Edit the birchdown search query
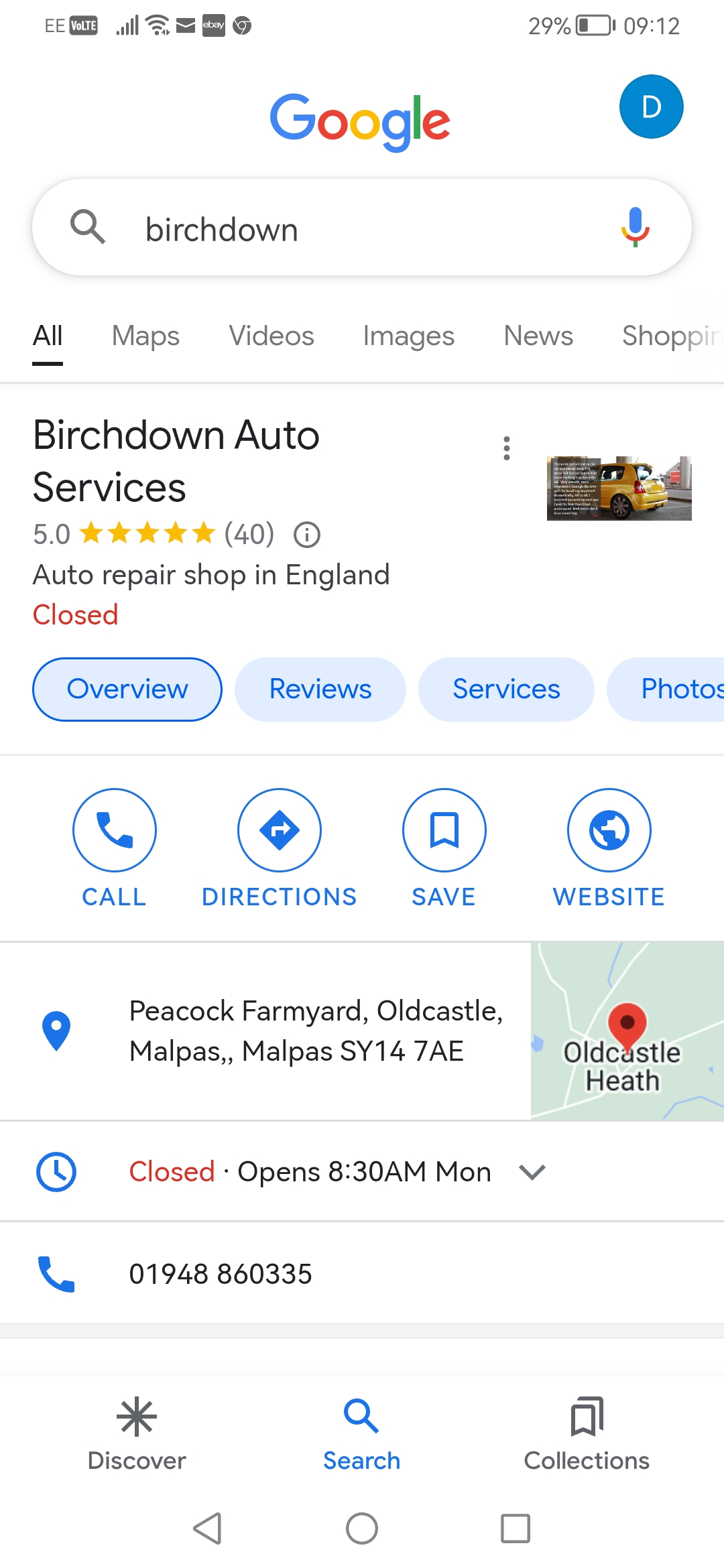Image resolution: width=724 pixels, height=1568 pixels. click(362, 229)
